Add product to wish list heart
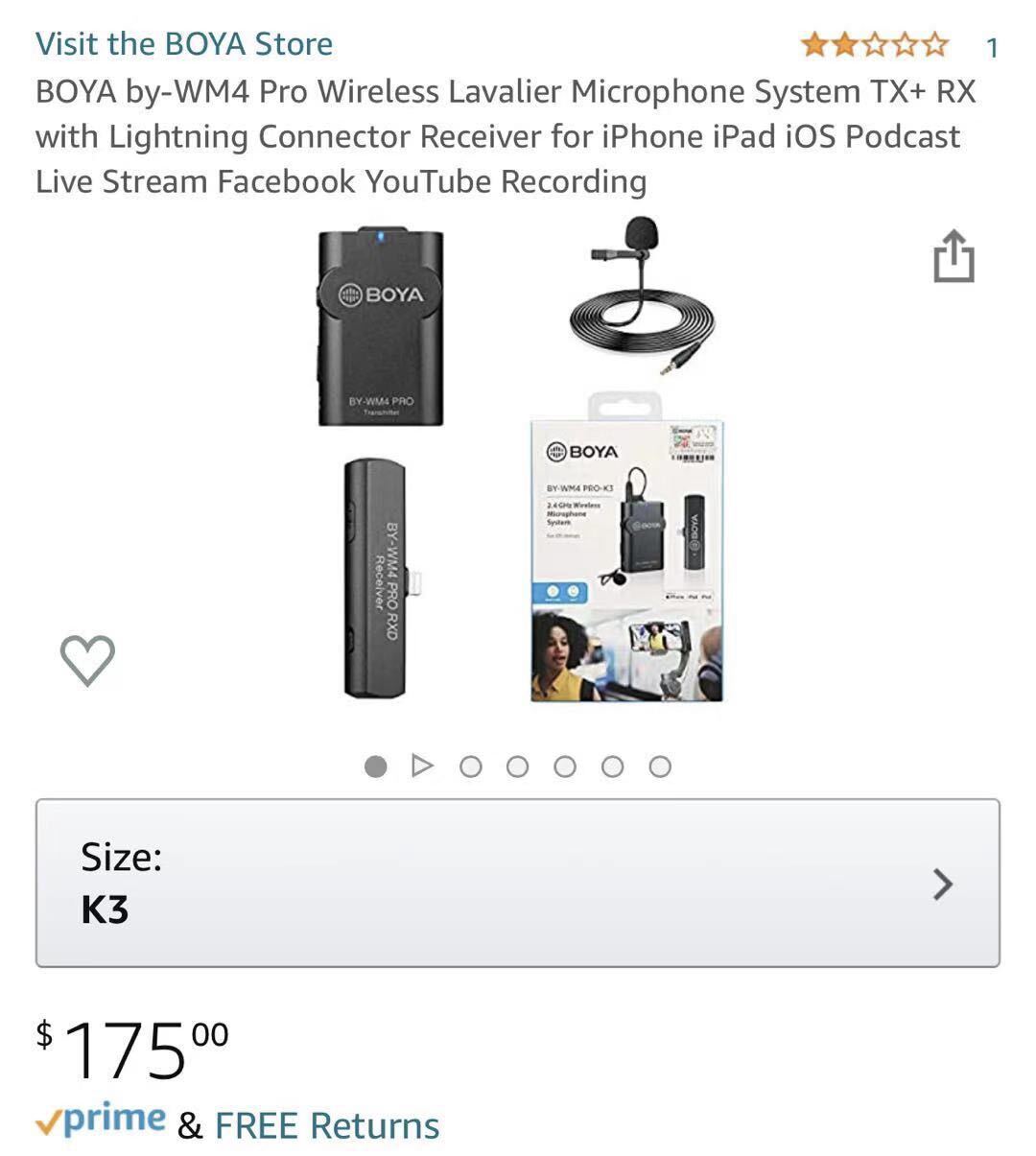The height and width of the screenshot is (1156, 1036). tap(87, 659)
